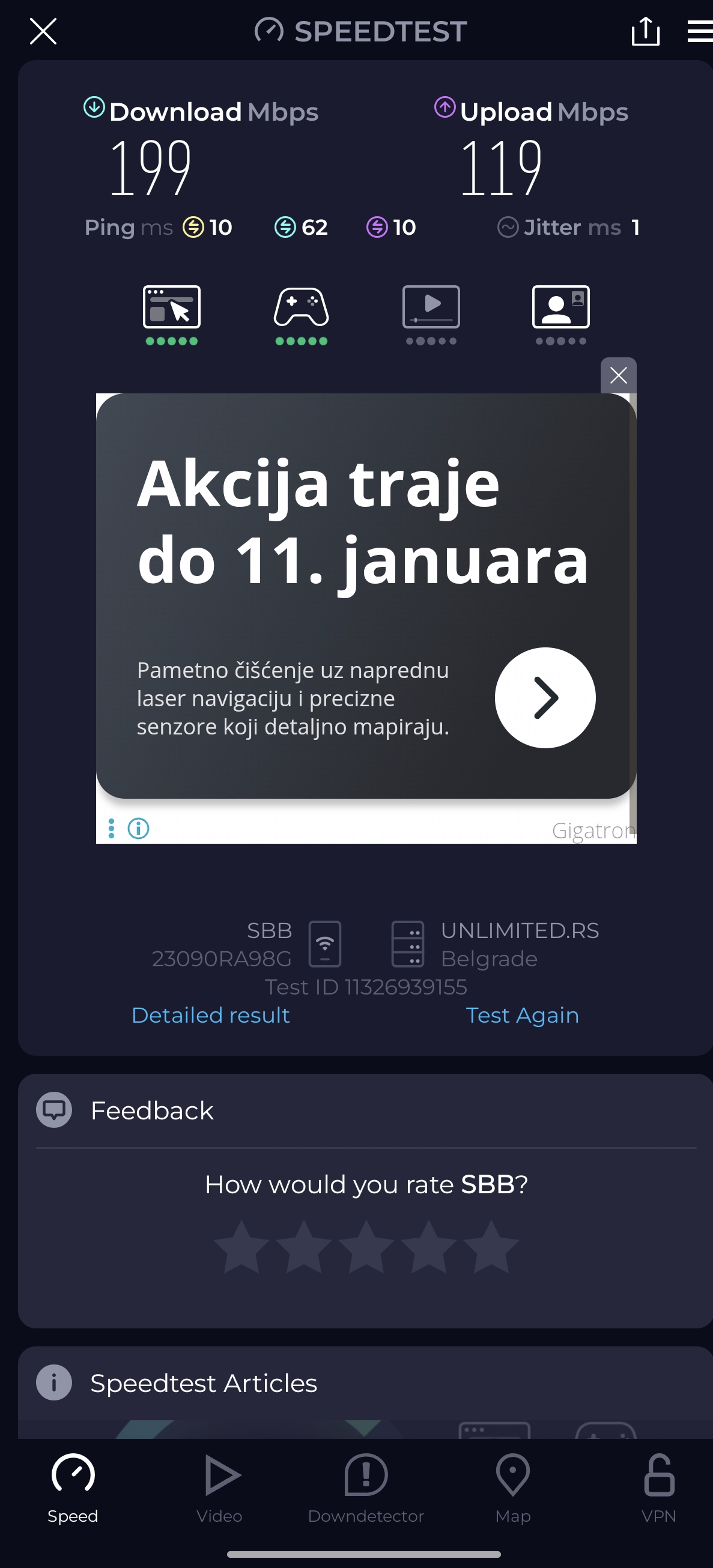
Task: Open the hamburger menu
Action: [699, 31]
